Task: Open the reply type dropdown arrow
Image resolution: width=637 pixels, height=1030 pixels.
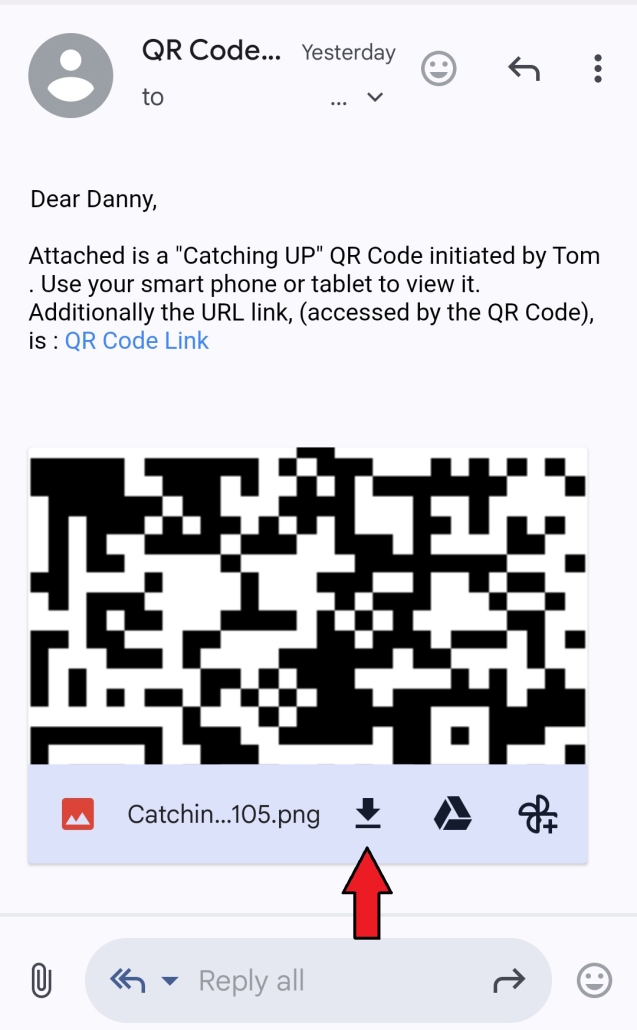Action: tap(169, 980)
